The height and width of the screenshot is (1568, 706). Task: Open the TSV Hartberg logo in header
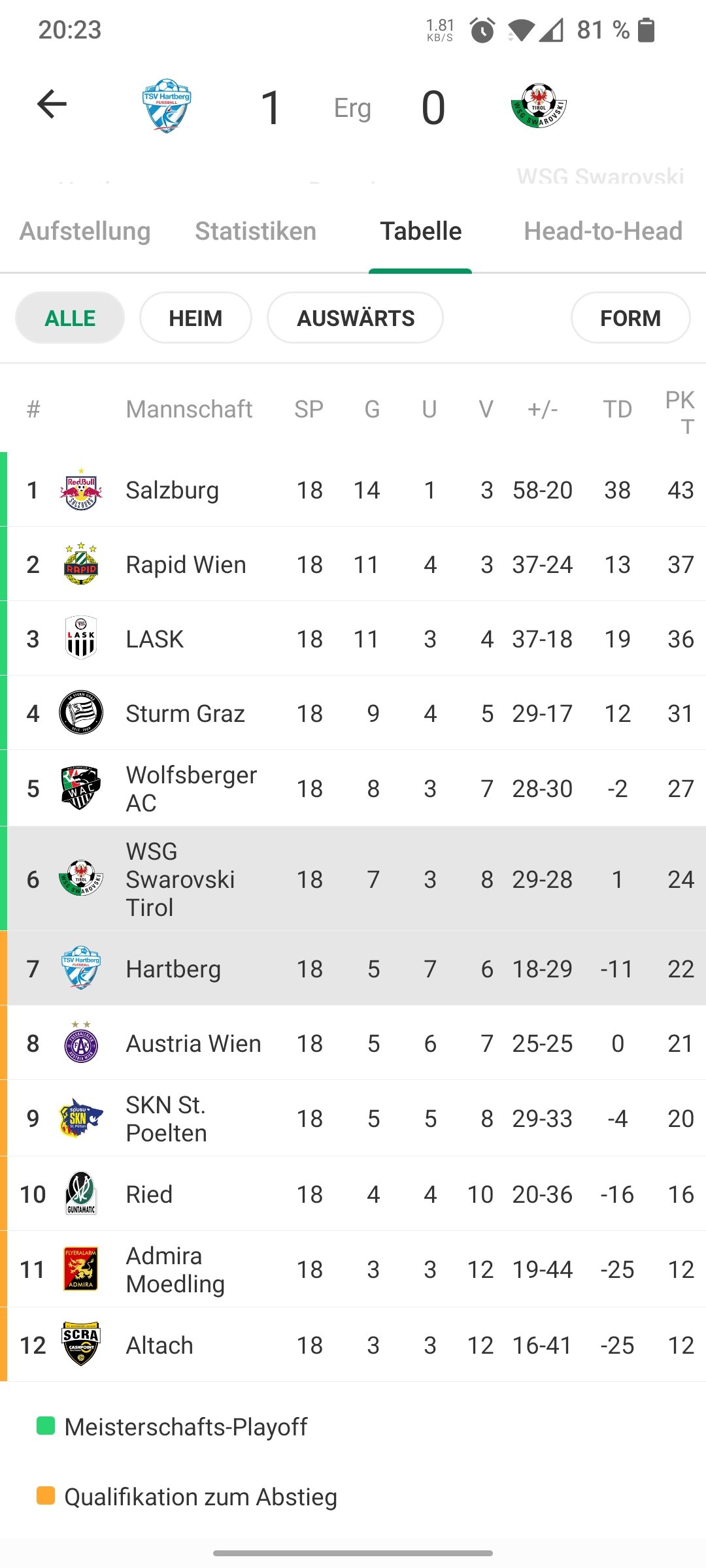click(x=167, y=106)
